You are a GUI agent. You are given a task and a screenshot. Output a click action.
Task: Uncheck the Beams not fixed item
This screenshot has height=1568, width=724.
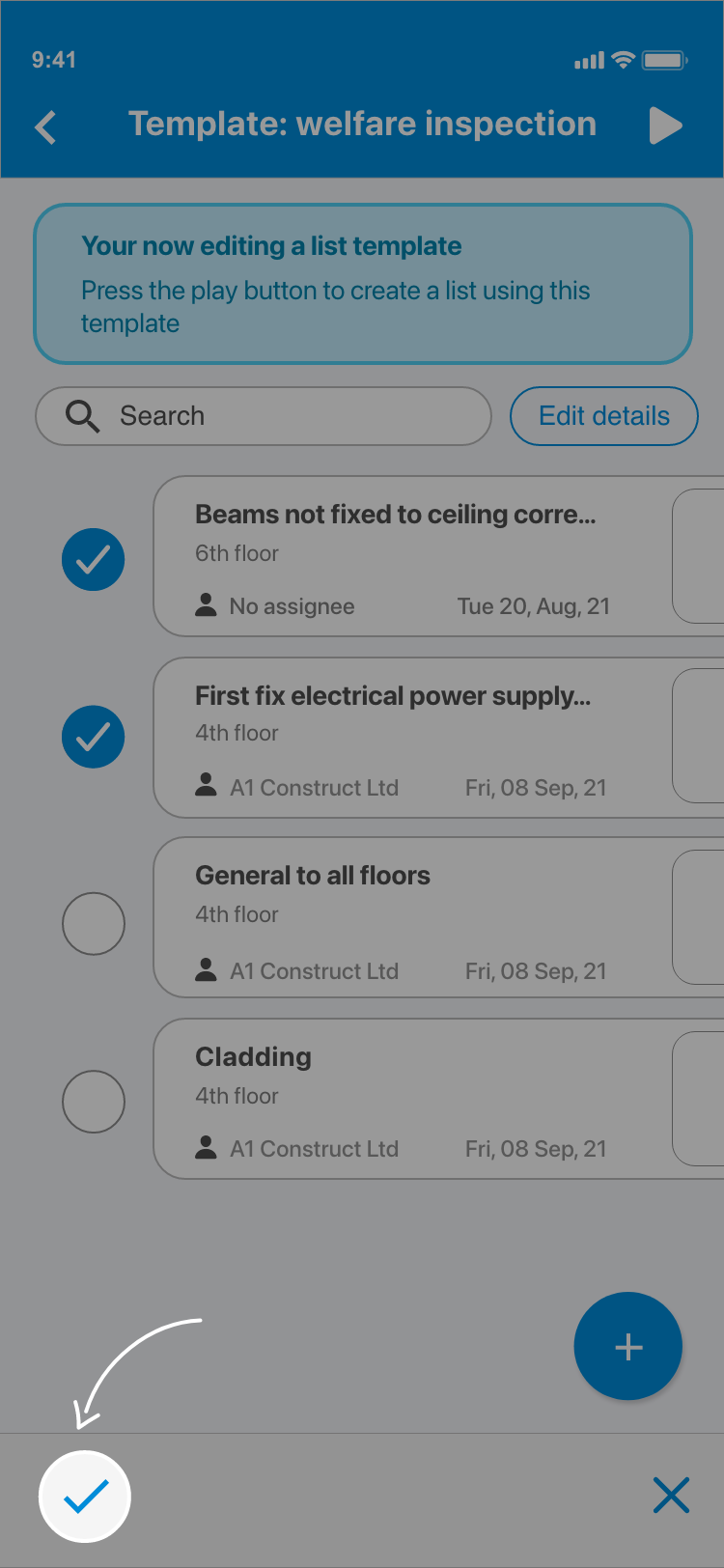[x=93, y=559]
